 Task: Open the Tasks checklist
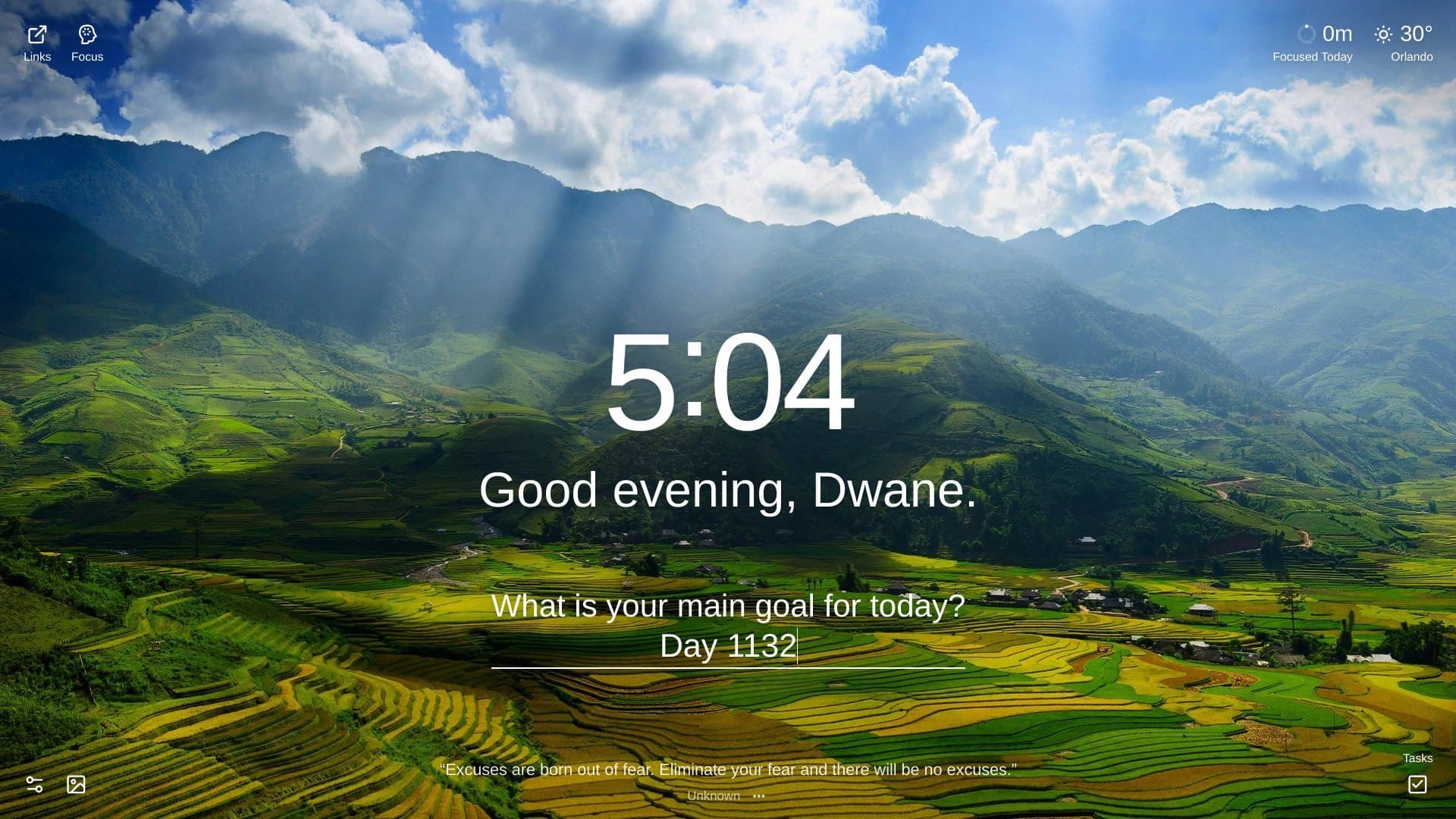1417,783
